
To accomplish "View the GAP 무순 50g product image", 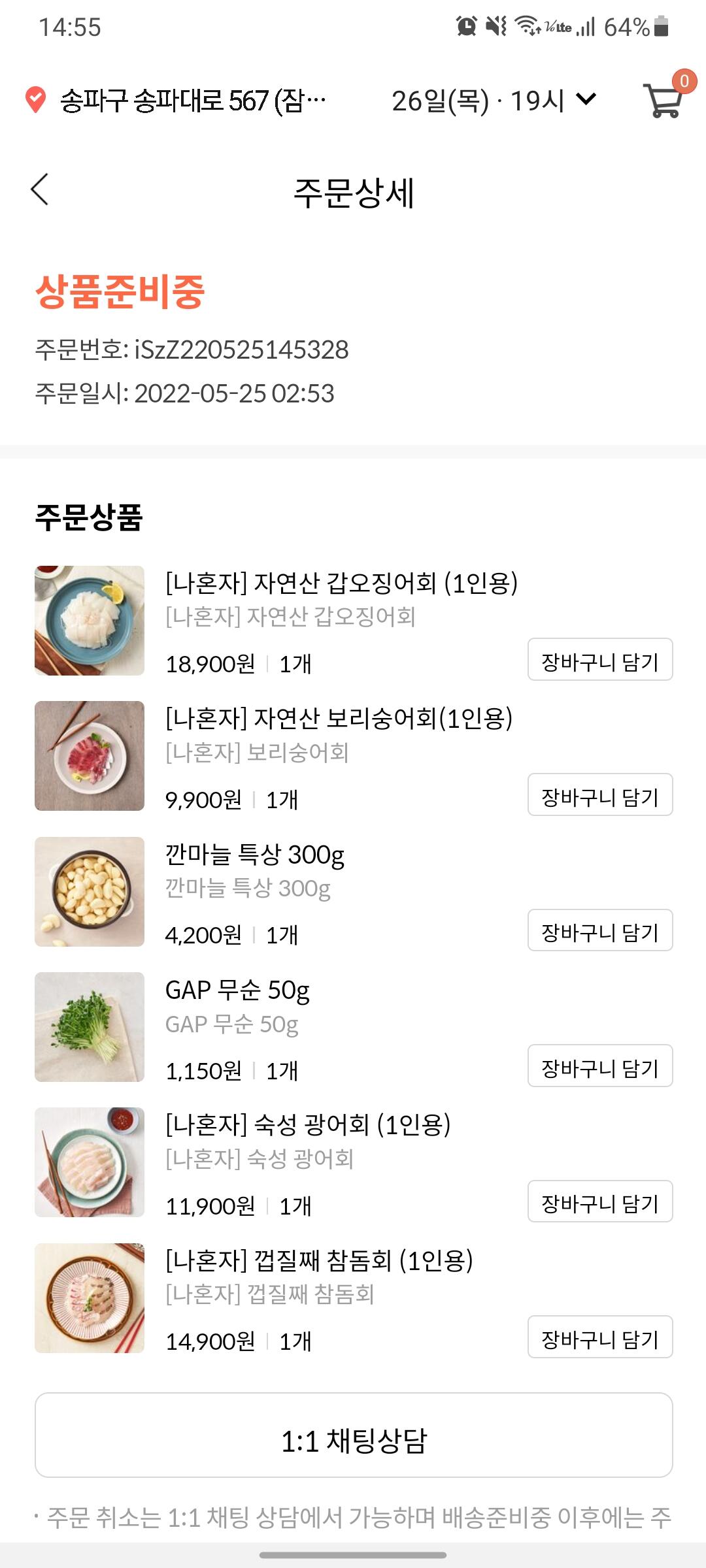I will (x=90, y=1027).
